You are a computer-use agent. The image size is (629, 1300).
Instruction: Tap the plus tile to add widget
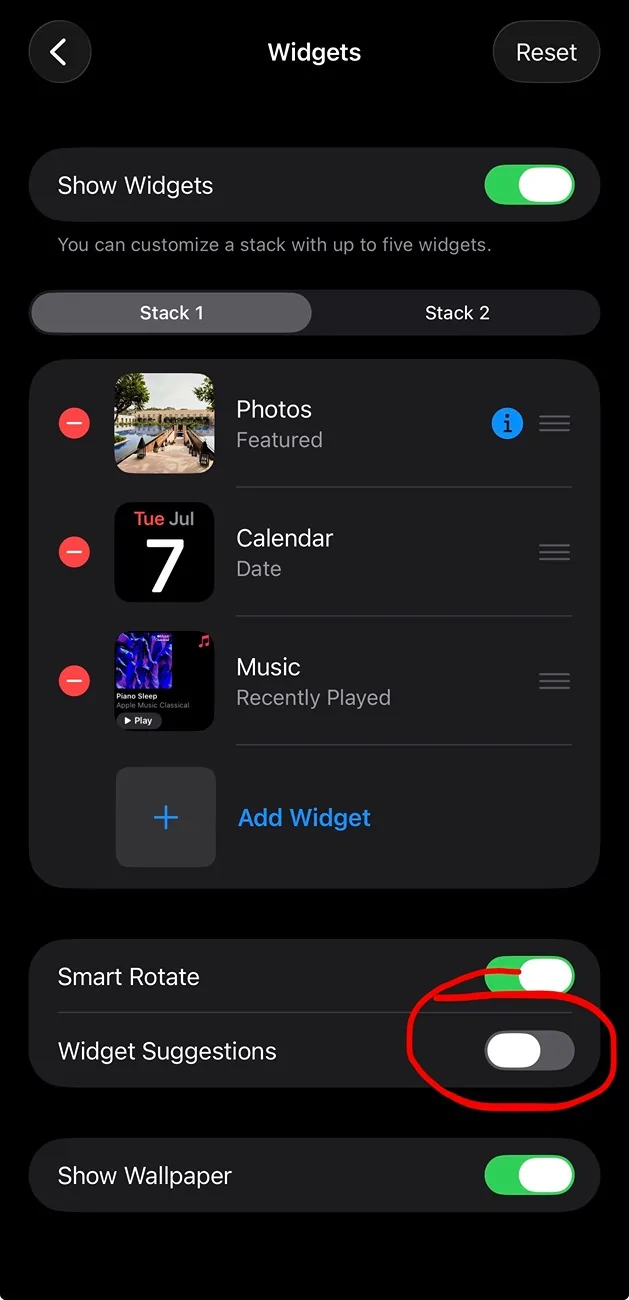click(165, 817)
